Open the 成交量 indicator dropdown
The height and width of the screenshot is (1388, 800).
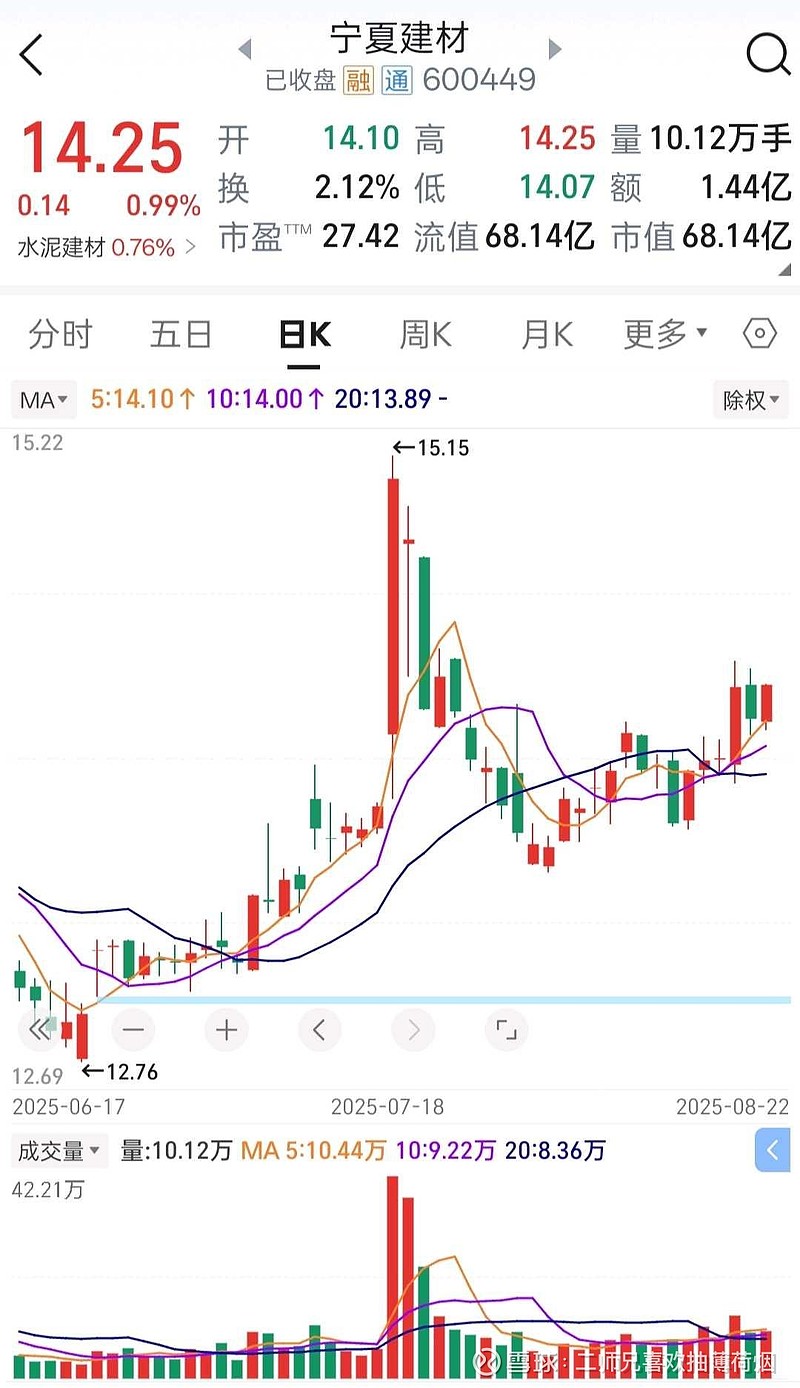(58, 1151)
